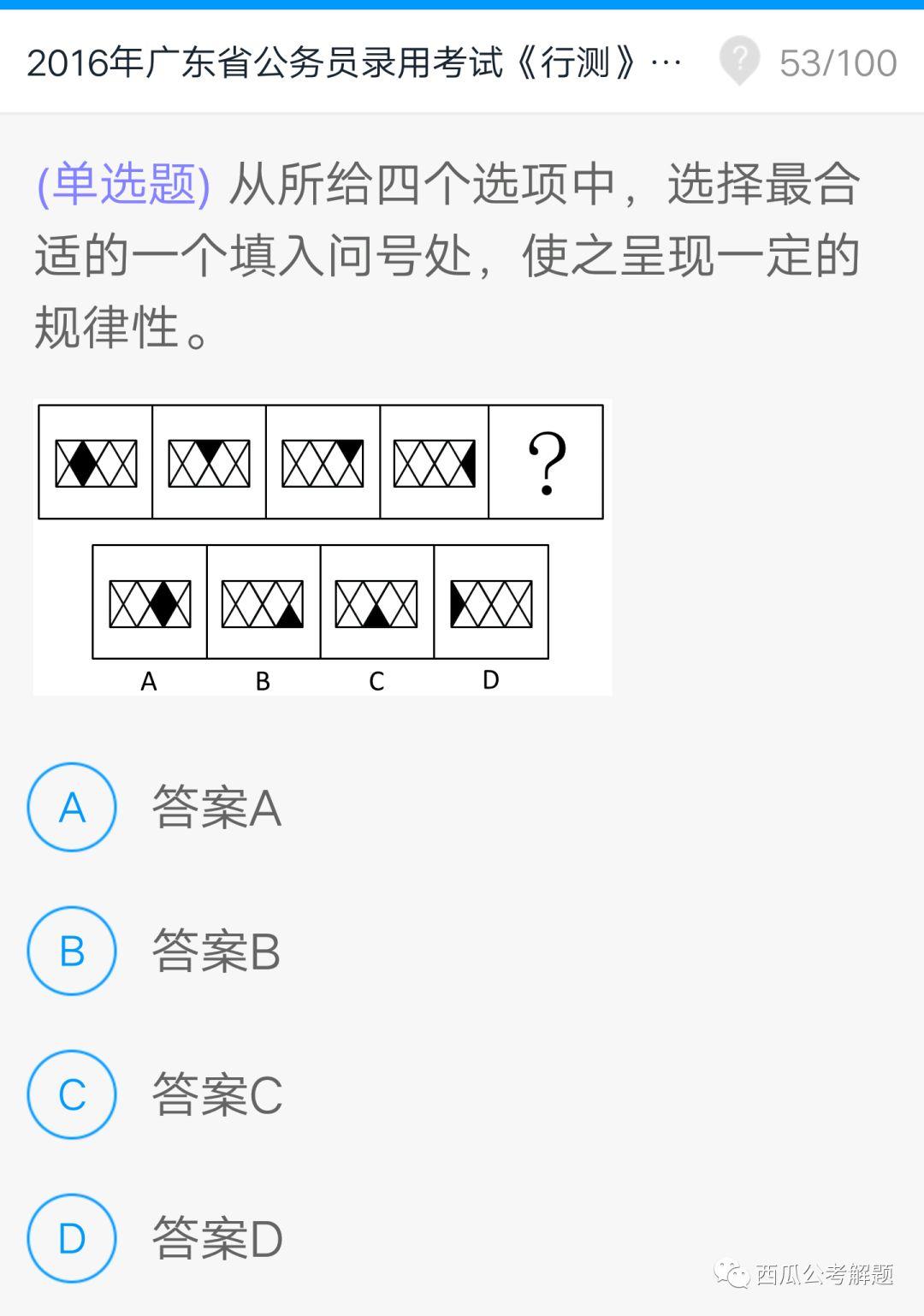924x1316 pixels.
Task: Select radio button D
Action: (x=72, y=1235)
